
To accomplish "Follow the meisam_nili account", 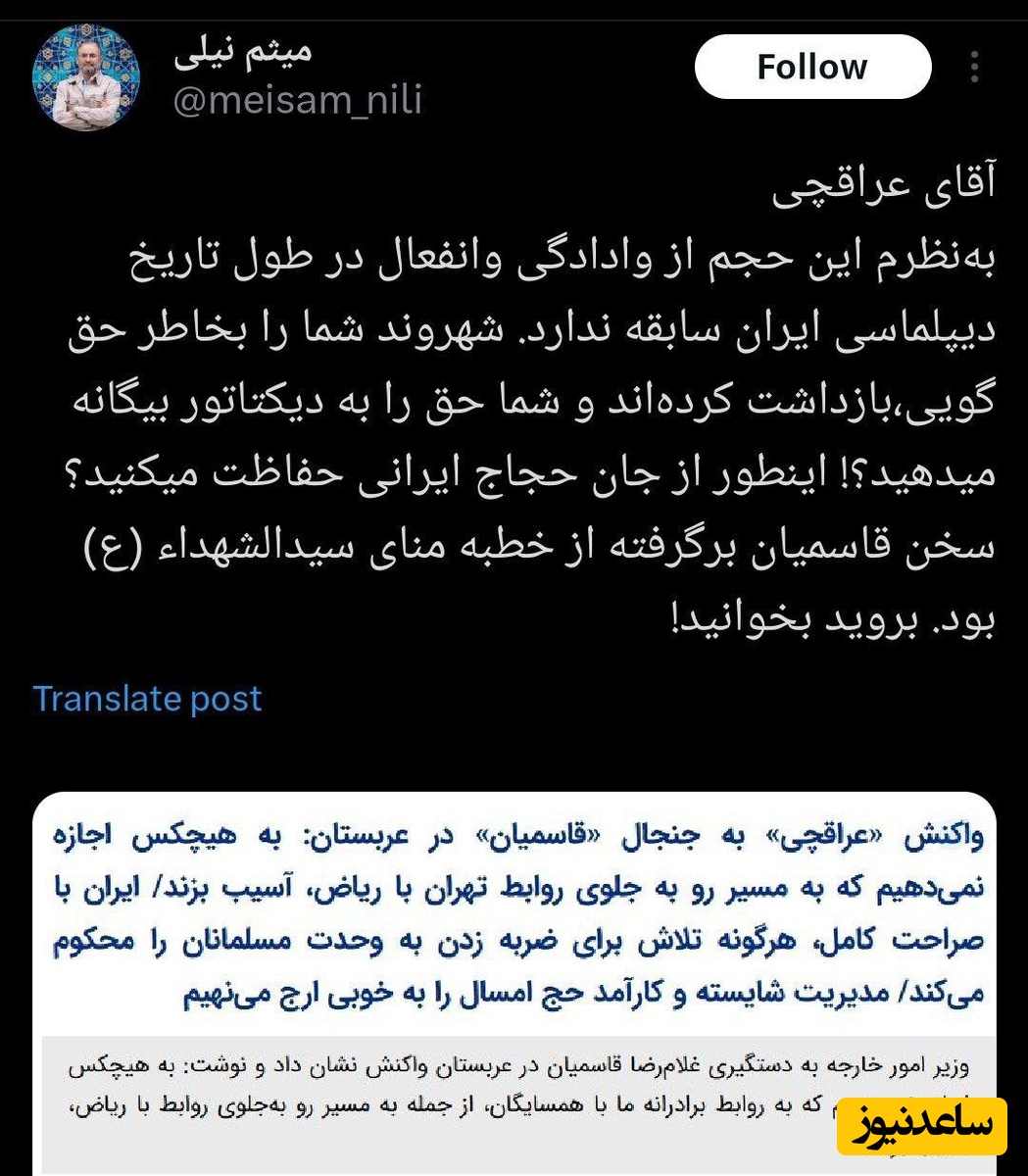I will point(811,67).
